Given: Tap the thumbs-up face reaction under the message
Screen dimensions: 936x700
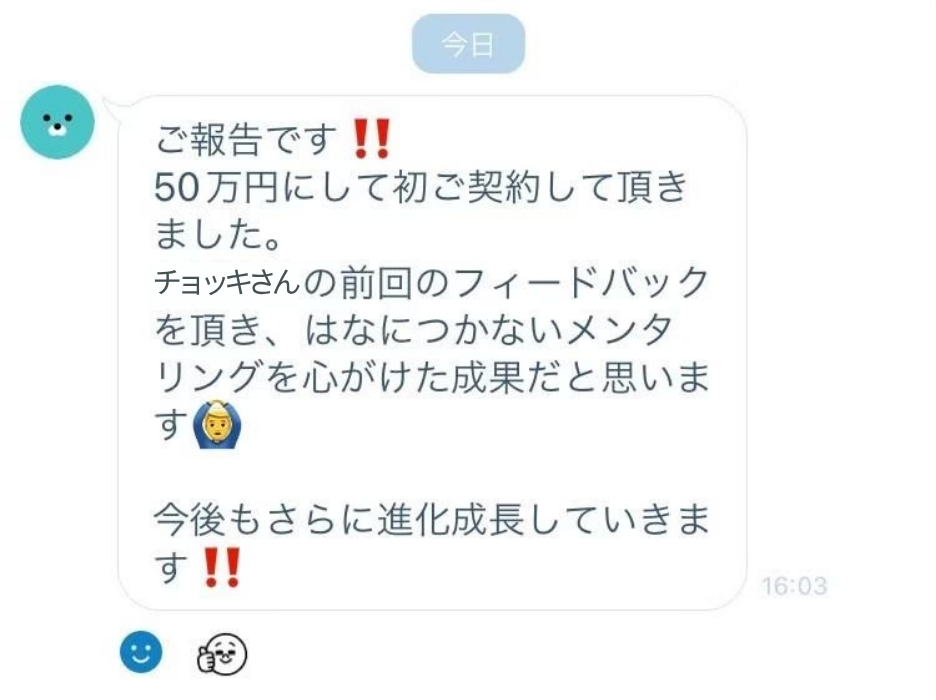Looking at the screenshot, I should (x=219, y=655).
